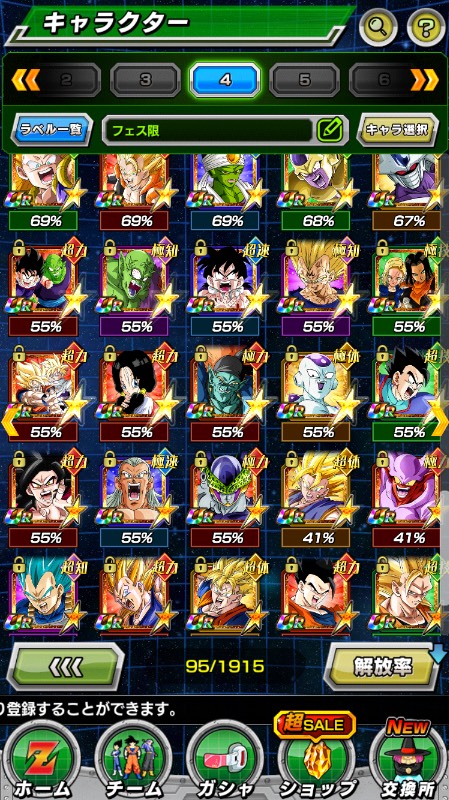Tap the キャラ選択 button

click(397, 130)
